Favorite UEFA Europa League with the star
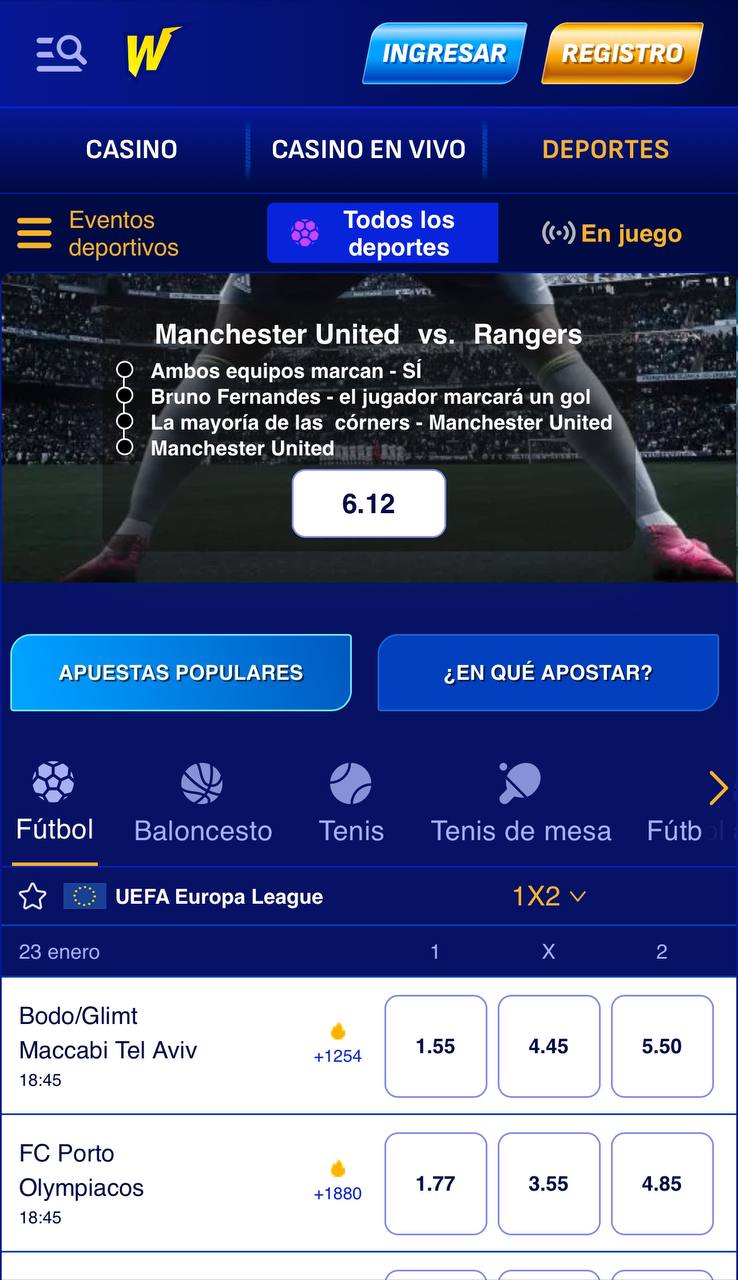738x1280 pixels. 33,896
